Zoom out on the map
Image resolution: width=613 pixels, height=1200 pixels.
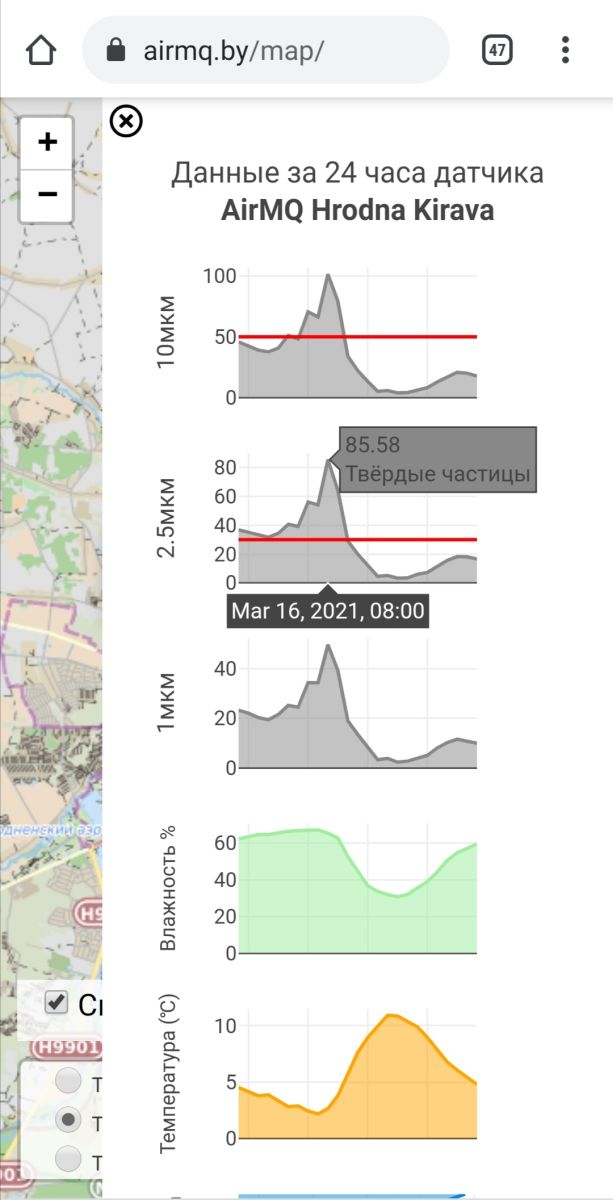[47, 193]
